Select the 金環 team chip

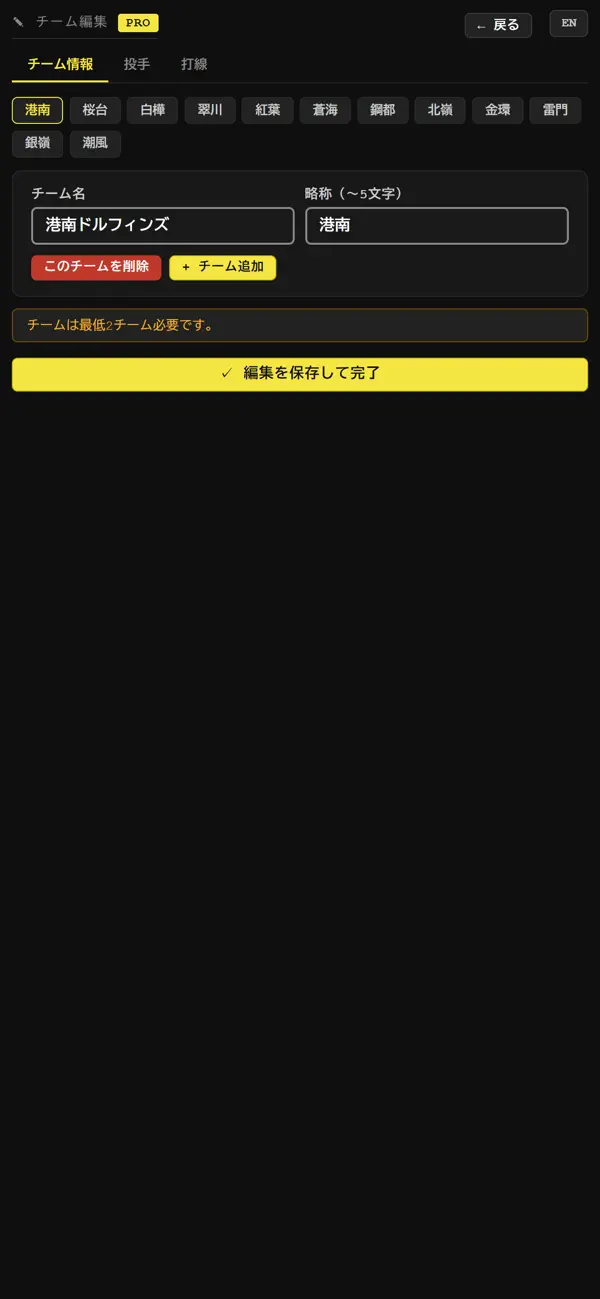[x=498, y=110]
